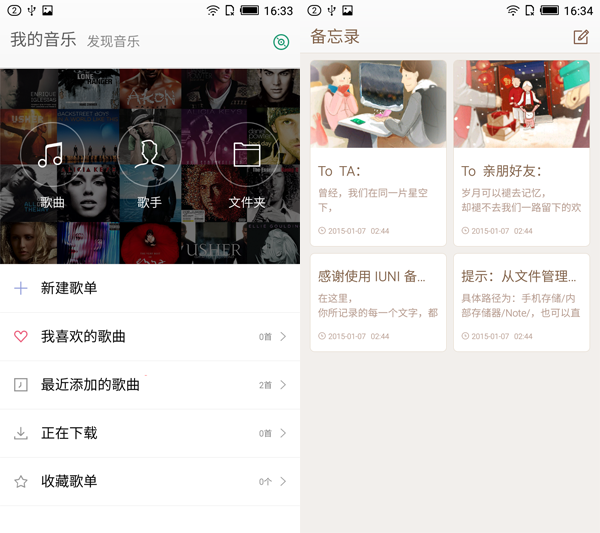The height and width of the screenshot is (533, 600).
Task: Open 最近添加的歌曲 list
Action: (90, 385)
